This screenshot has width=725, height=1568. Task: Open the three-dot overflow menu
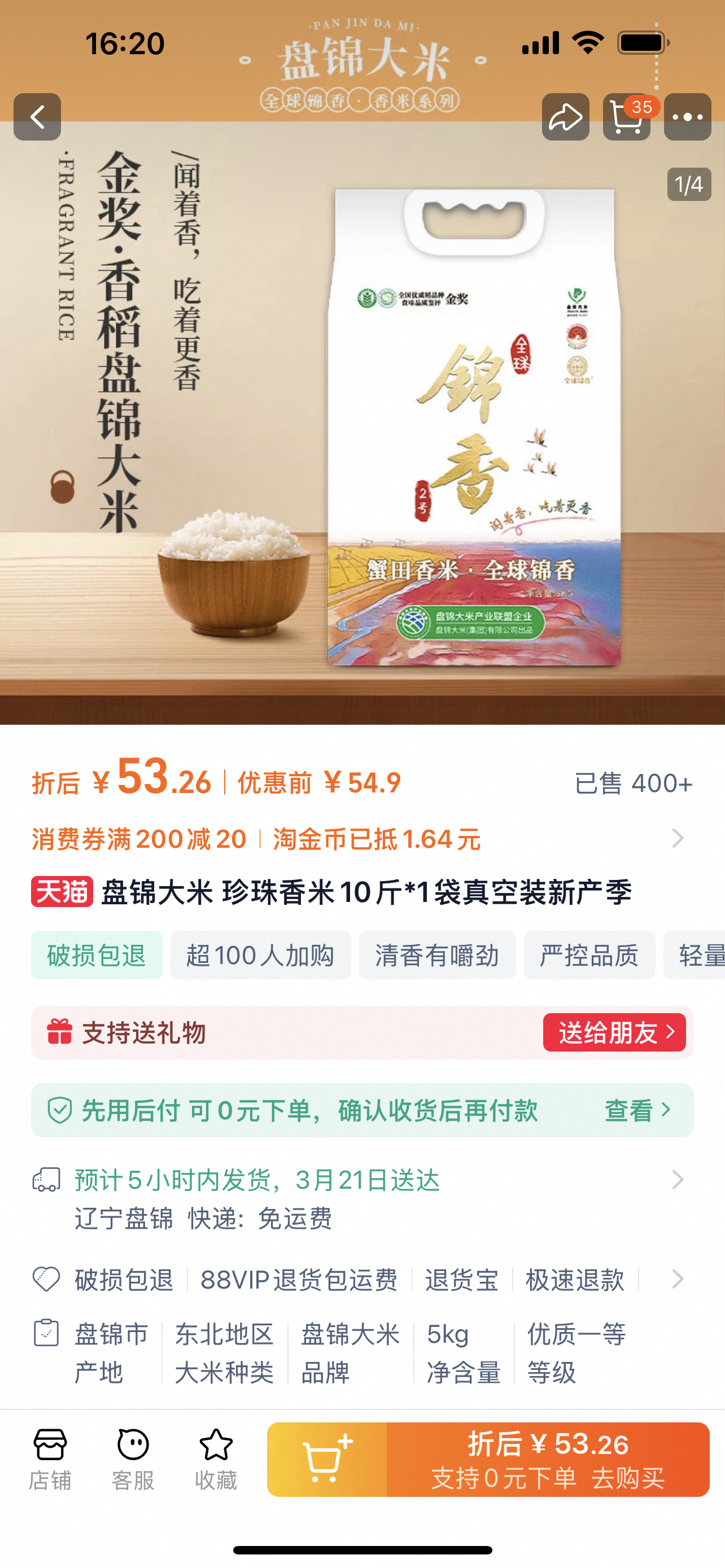(x=687, y=117)
